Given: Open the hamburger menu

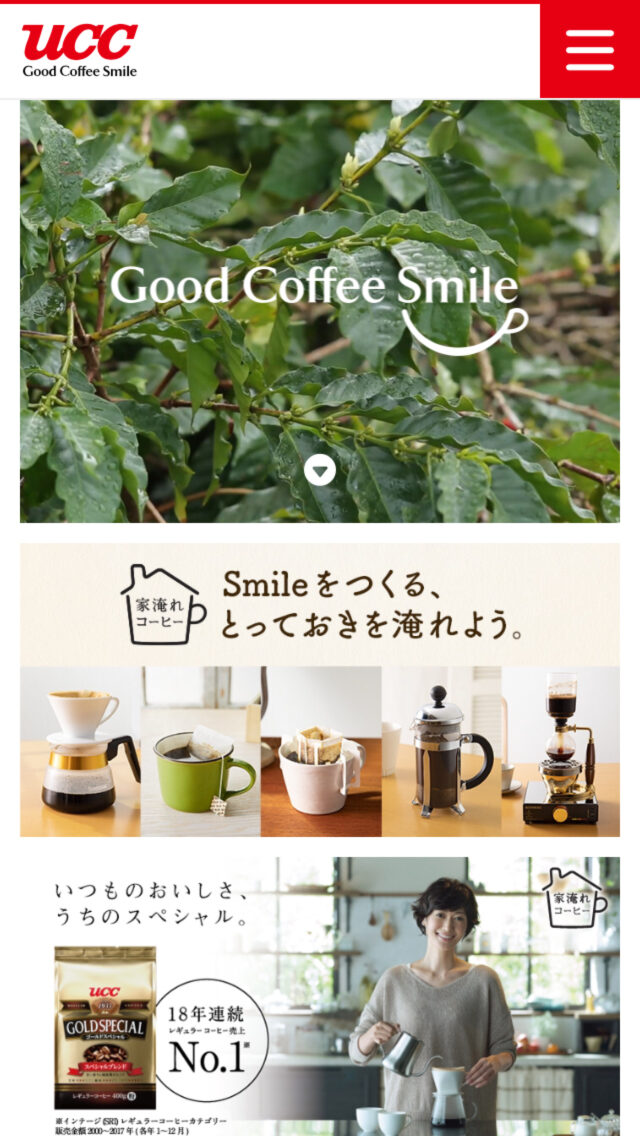Looking at the screenshot, I should (x=590, y=50).
